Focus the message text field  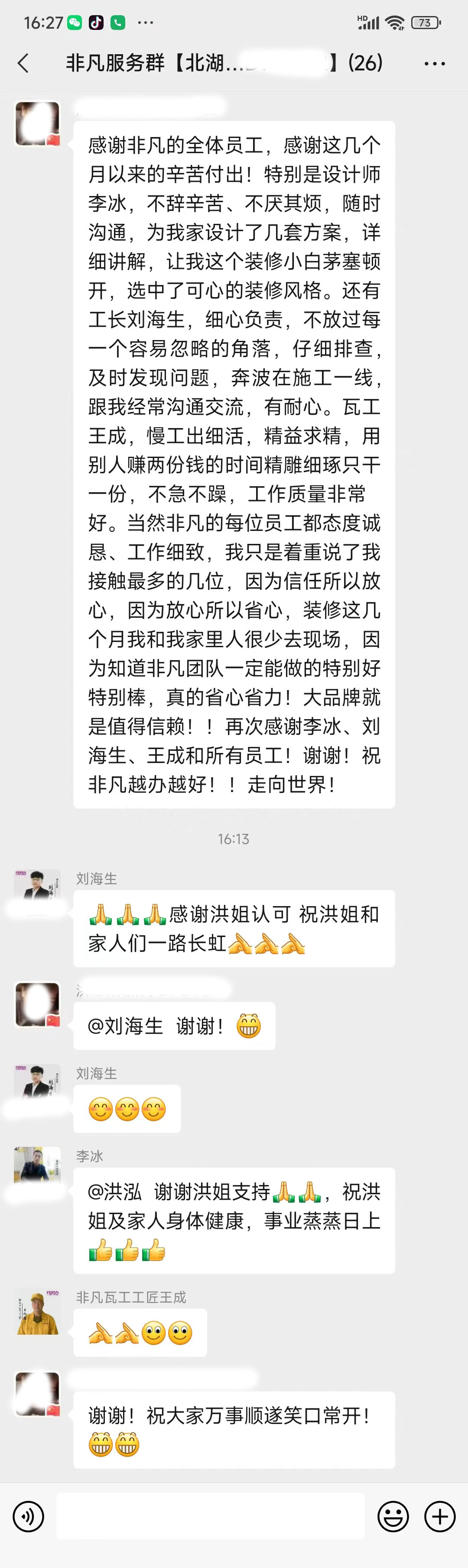pos(210,1516)
